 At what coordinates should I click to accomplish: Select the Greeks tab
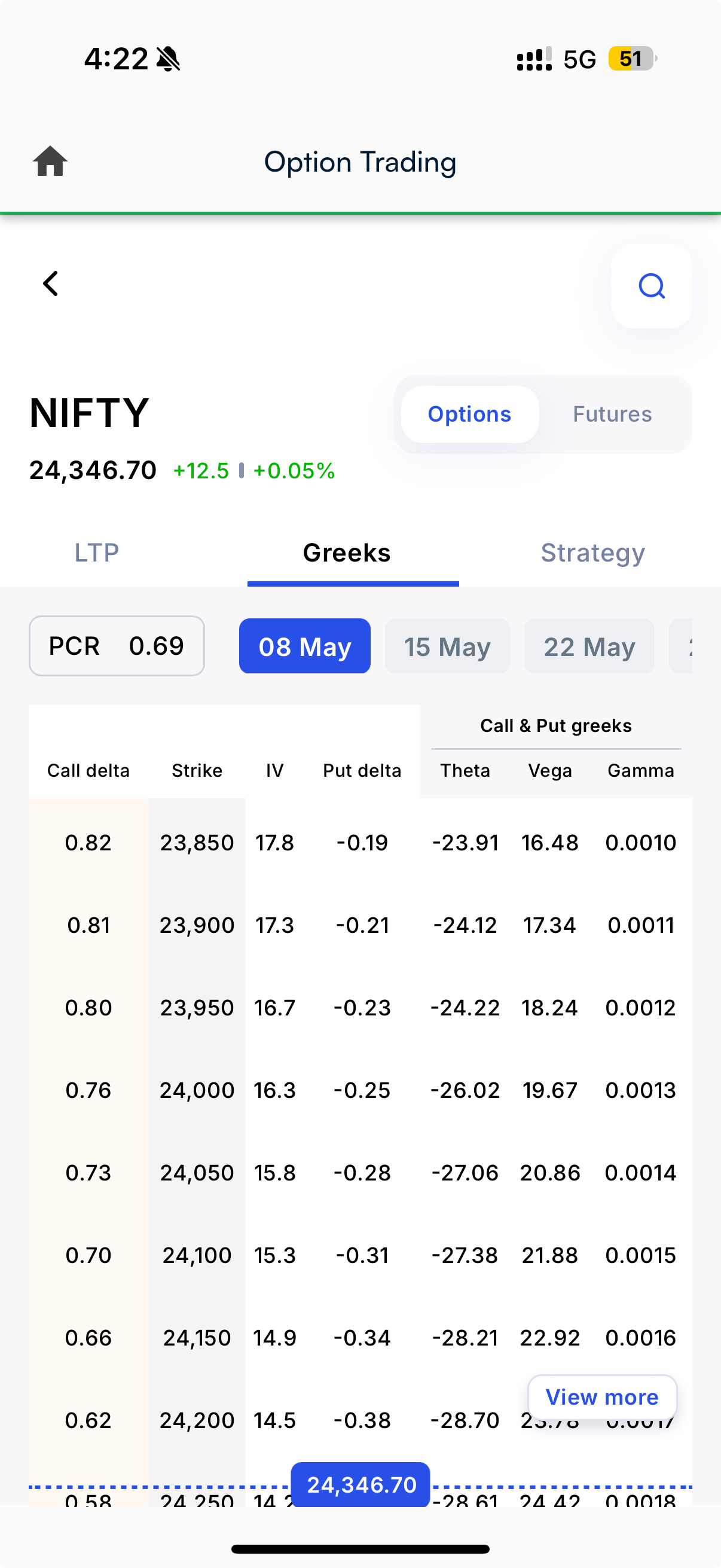347,553
